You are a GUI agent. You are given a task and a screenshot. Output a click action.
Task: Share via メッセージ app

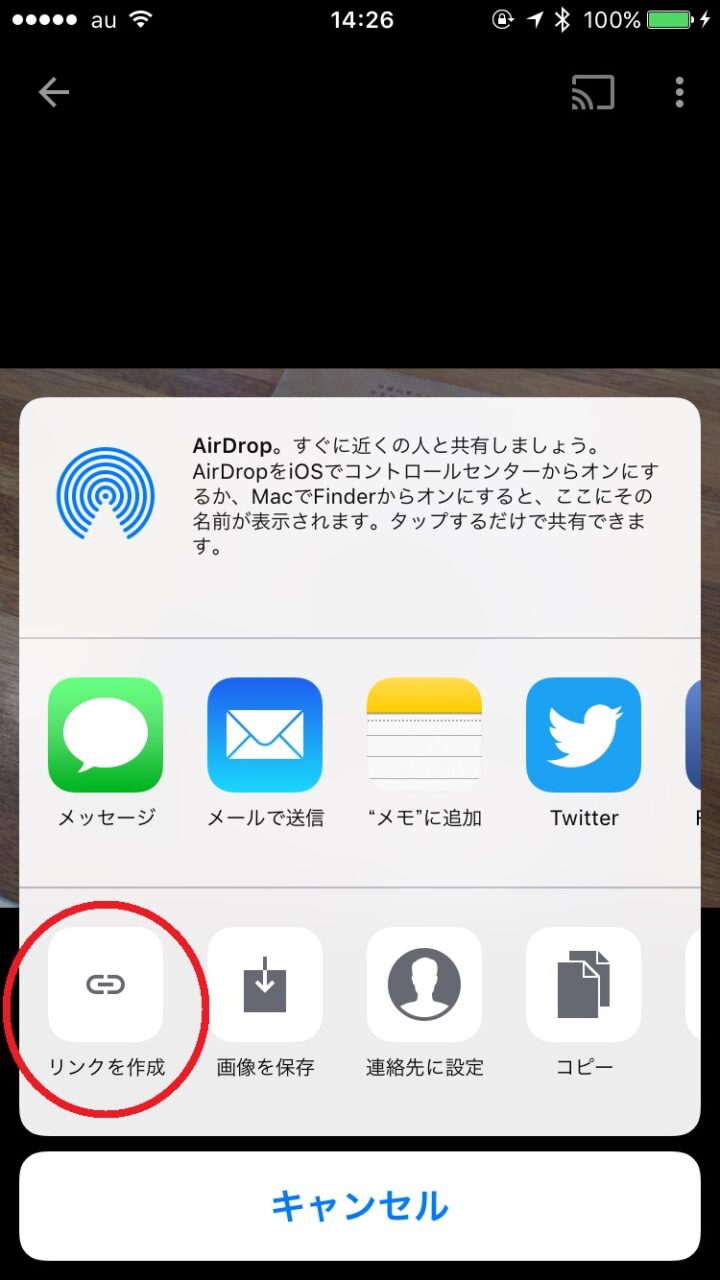(x=105, y=735)
